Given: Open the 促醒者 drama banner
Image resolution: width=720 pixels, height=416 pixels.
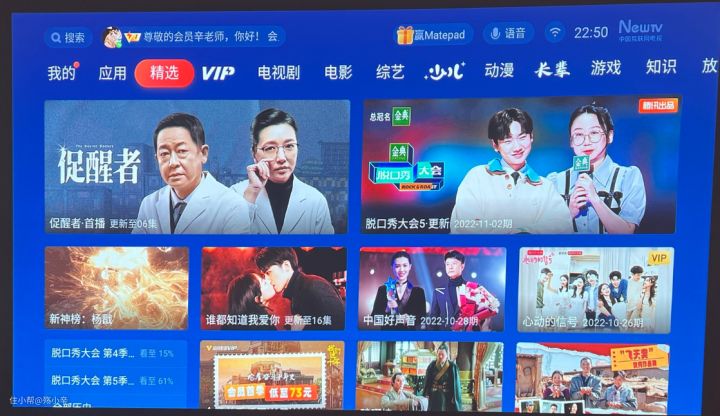Looking at the screenshot, I should pos(197,166).
